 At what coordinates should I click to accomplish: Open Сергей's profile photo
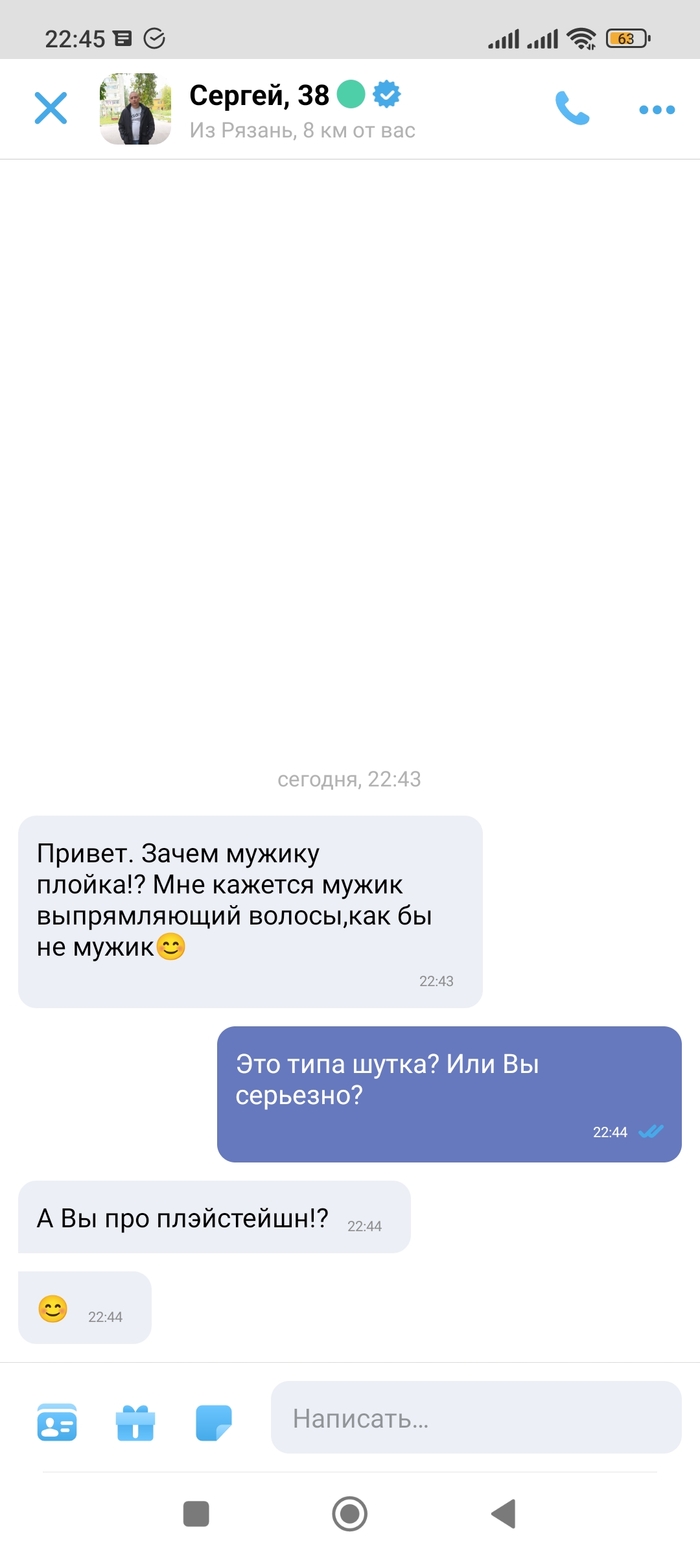coord(135,109)
